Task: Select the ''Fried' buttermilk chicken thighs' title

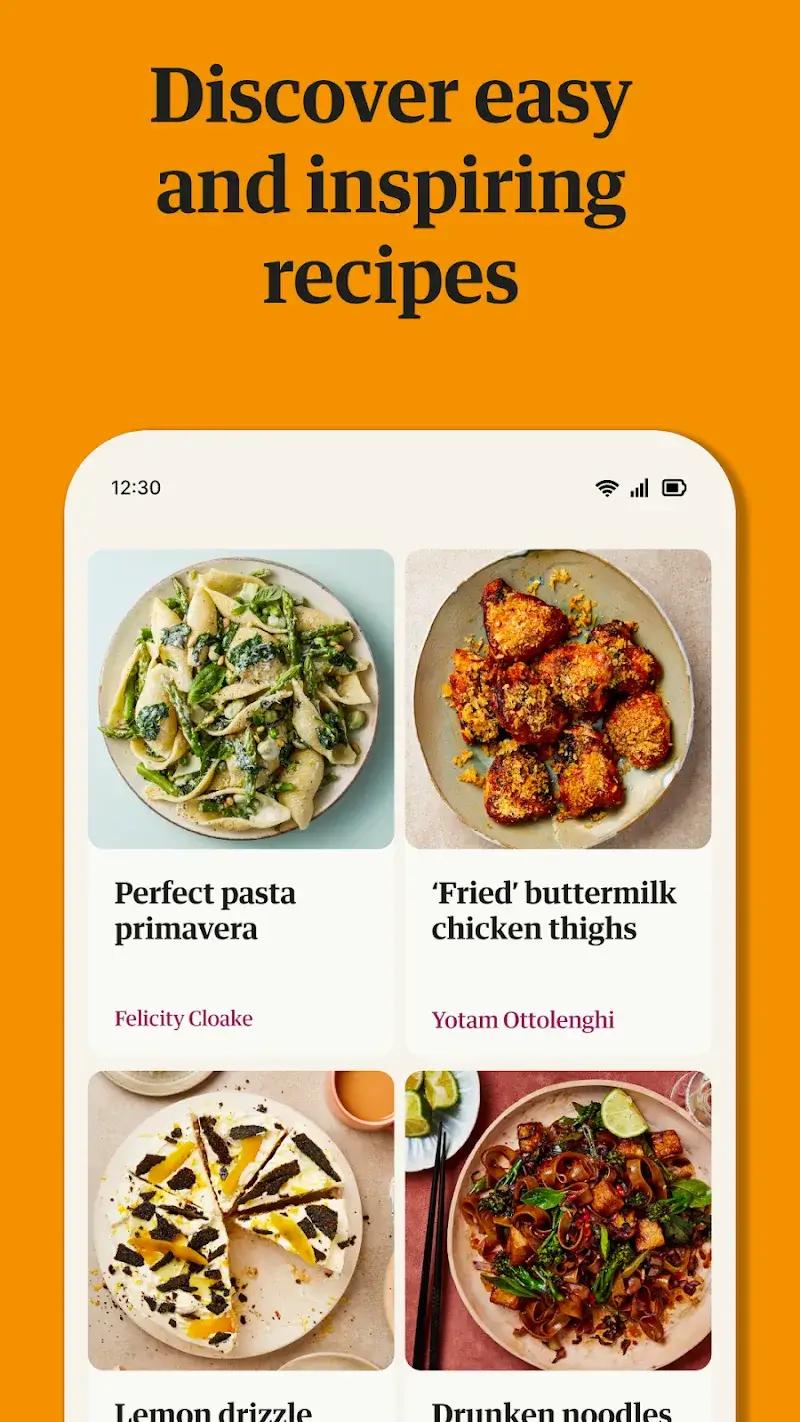Action: tap(553, 910)
